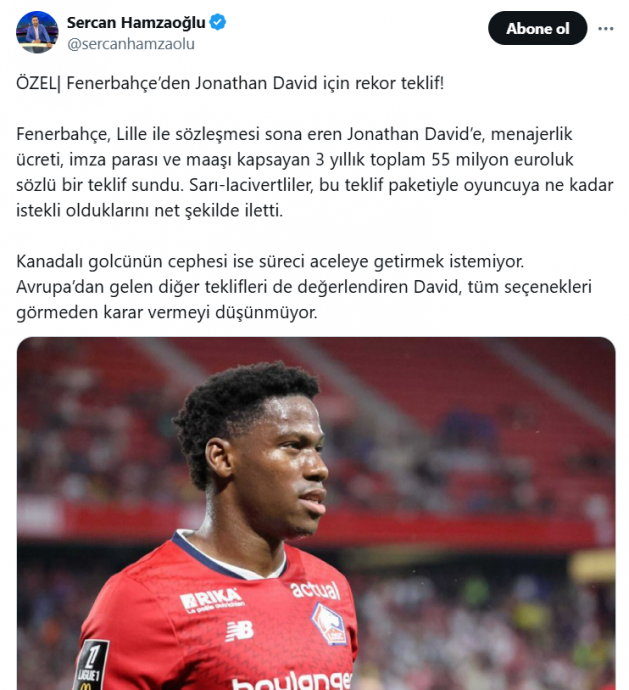Enlarge the Jonathan David photo
Image resolution: width=629 pixels, height=690 pixels.
315,513
